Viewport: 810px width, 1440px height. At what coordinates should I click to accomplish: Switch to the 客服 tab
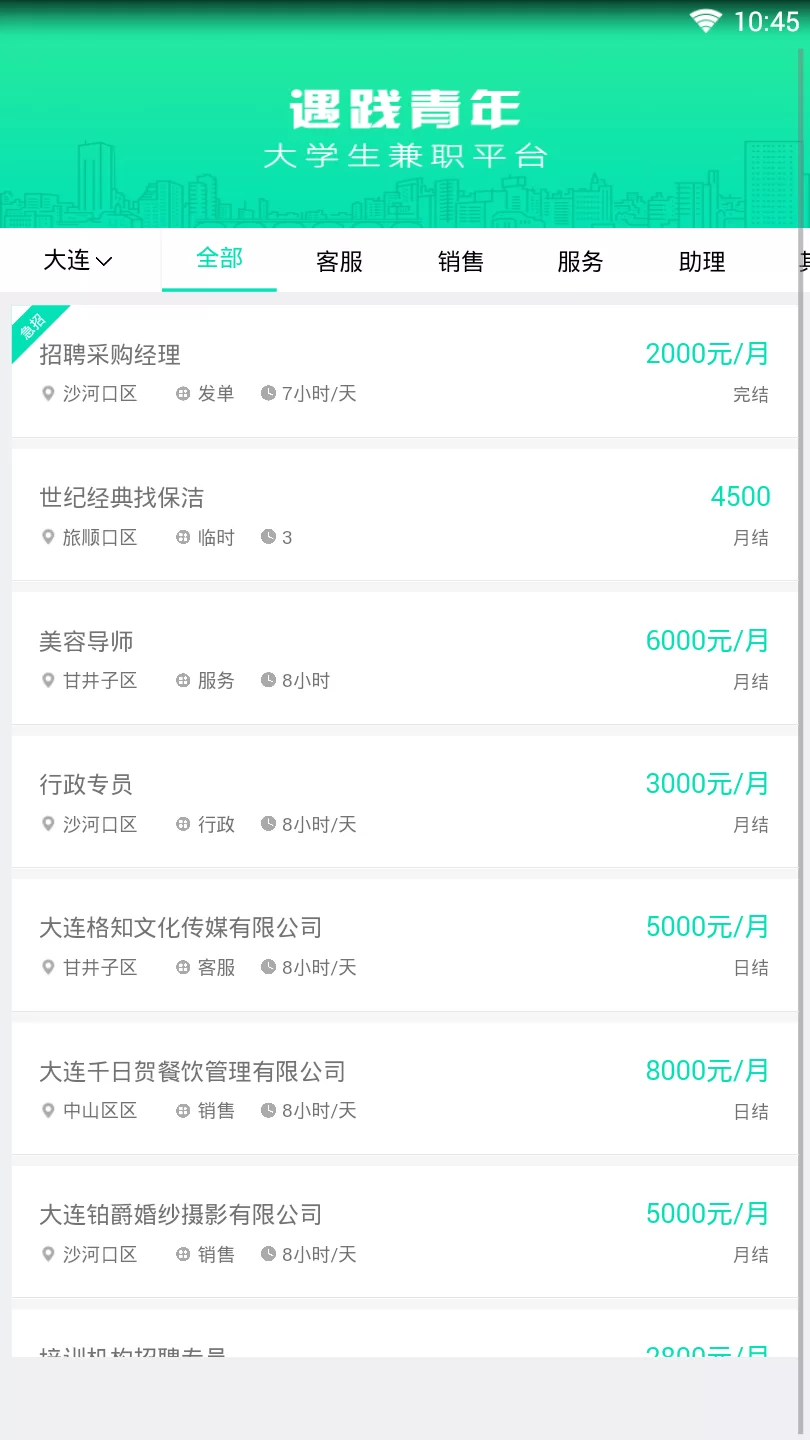(339, 262)
